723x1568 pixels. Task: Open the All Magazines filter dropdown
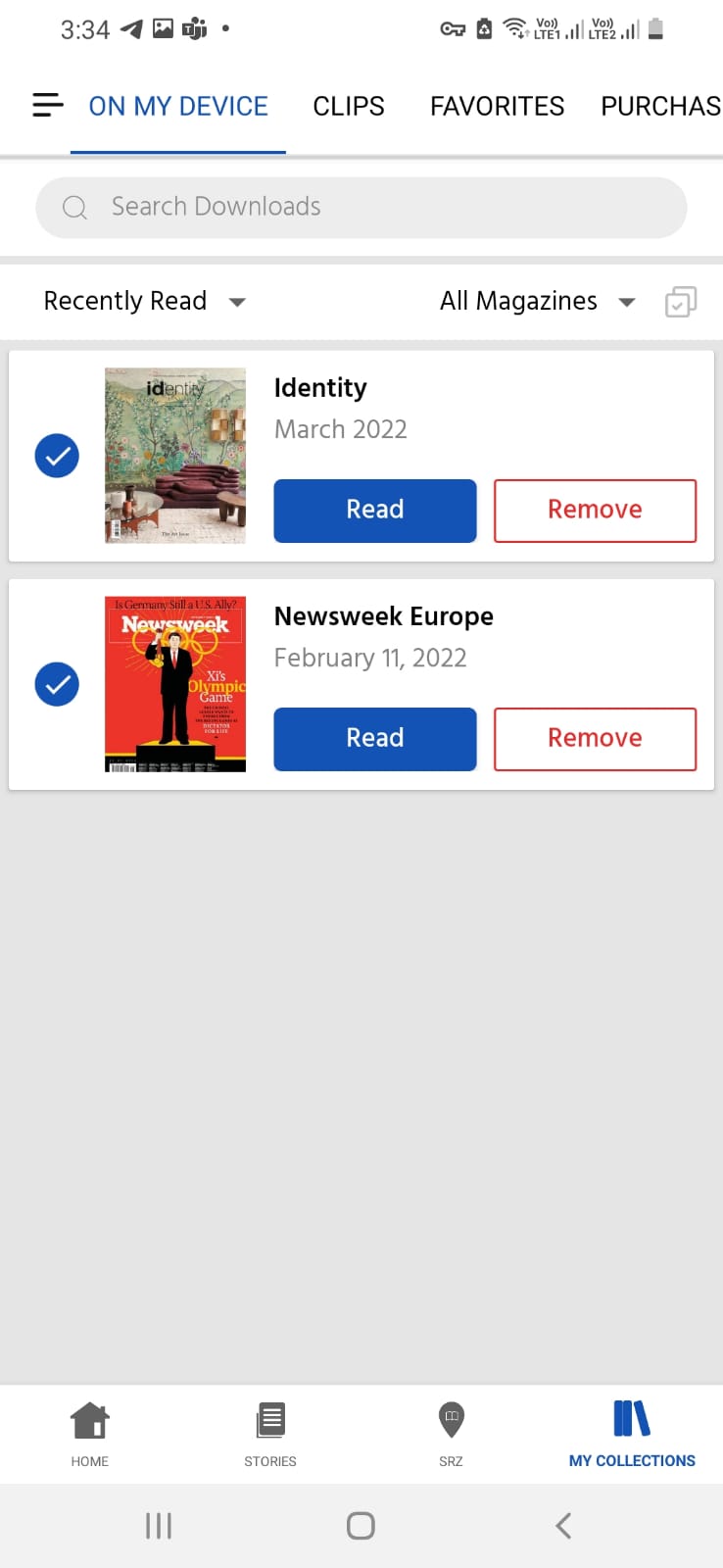537,301
